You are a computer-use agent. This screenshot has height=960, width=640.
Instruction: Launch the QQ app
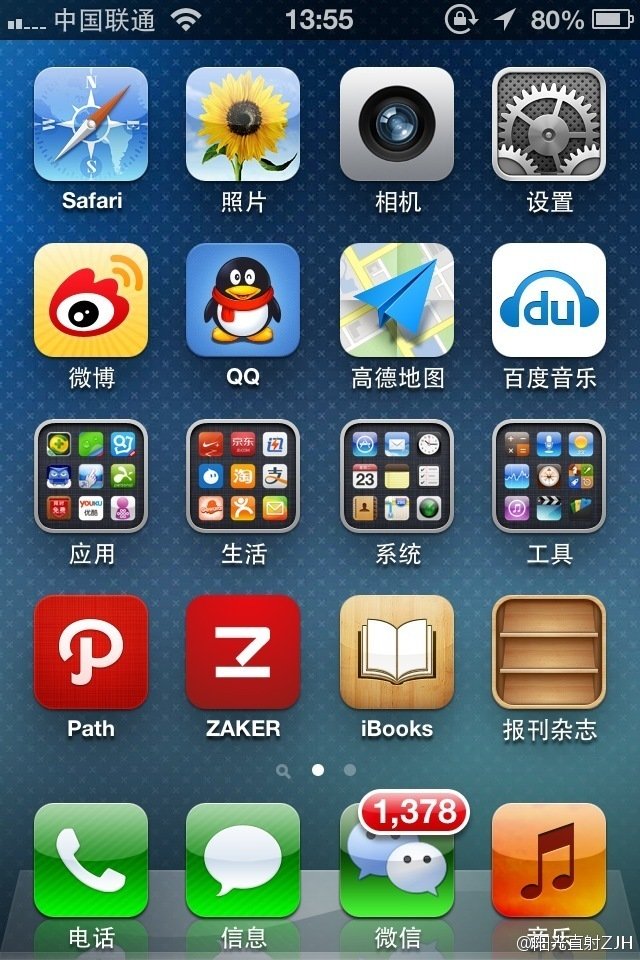(x=243, y=300)
